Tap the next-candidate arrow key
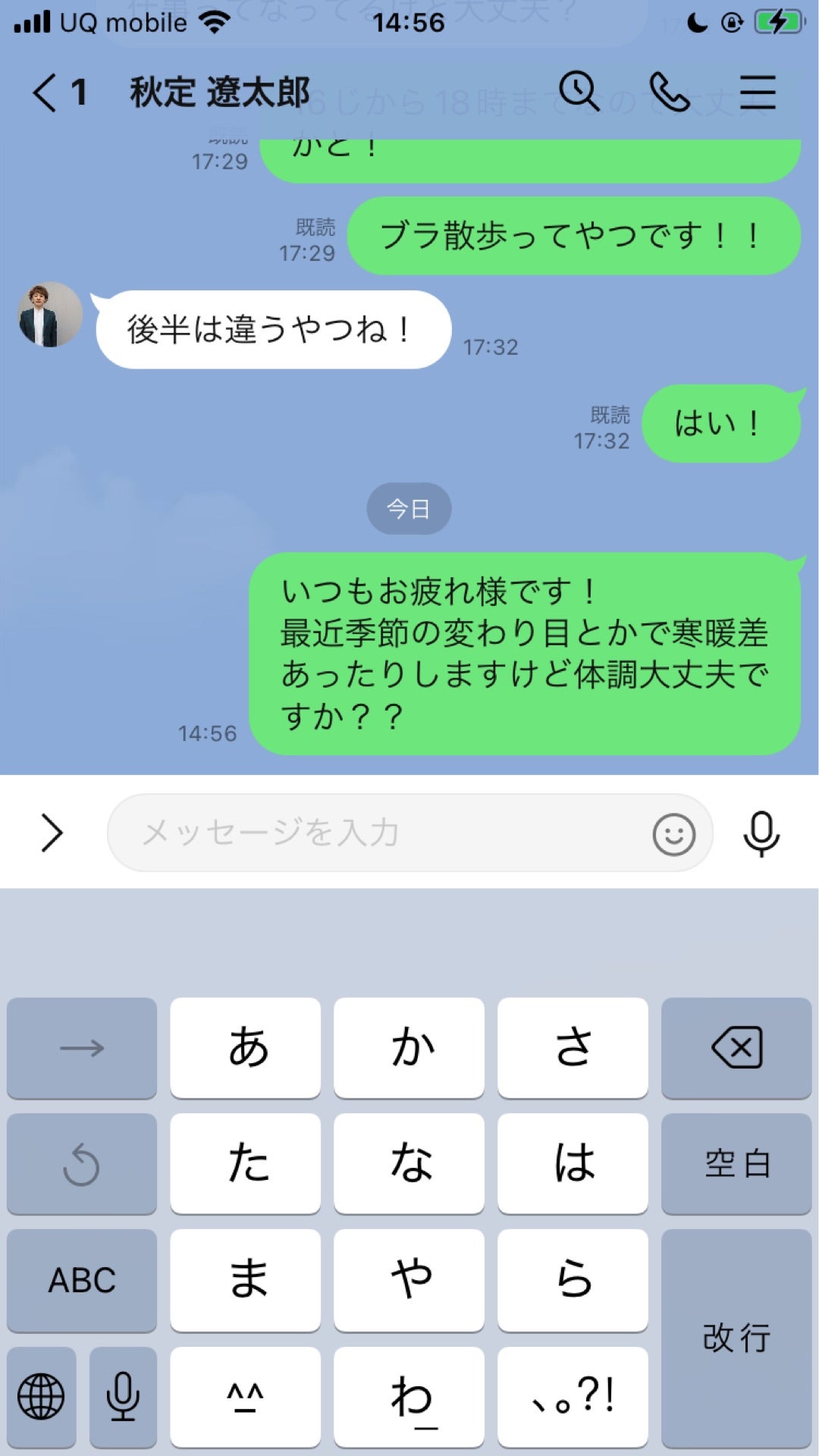Screen dimensions: 819x1456 pyautogui.click(x=82, y=1047)
